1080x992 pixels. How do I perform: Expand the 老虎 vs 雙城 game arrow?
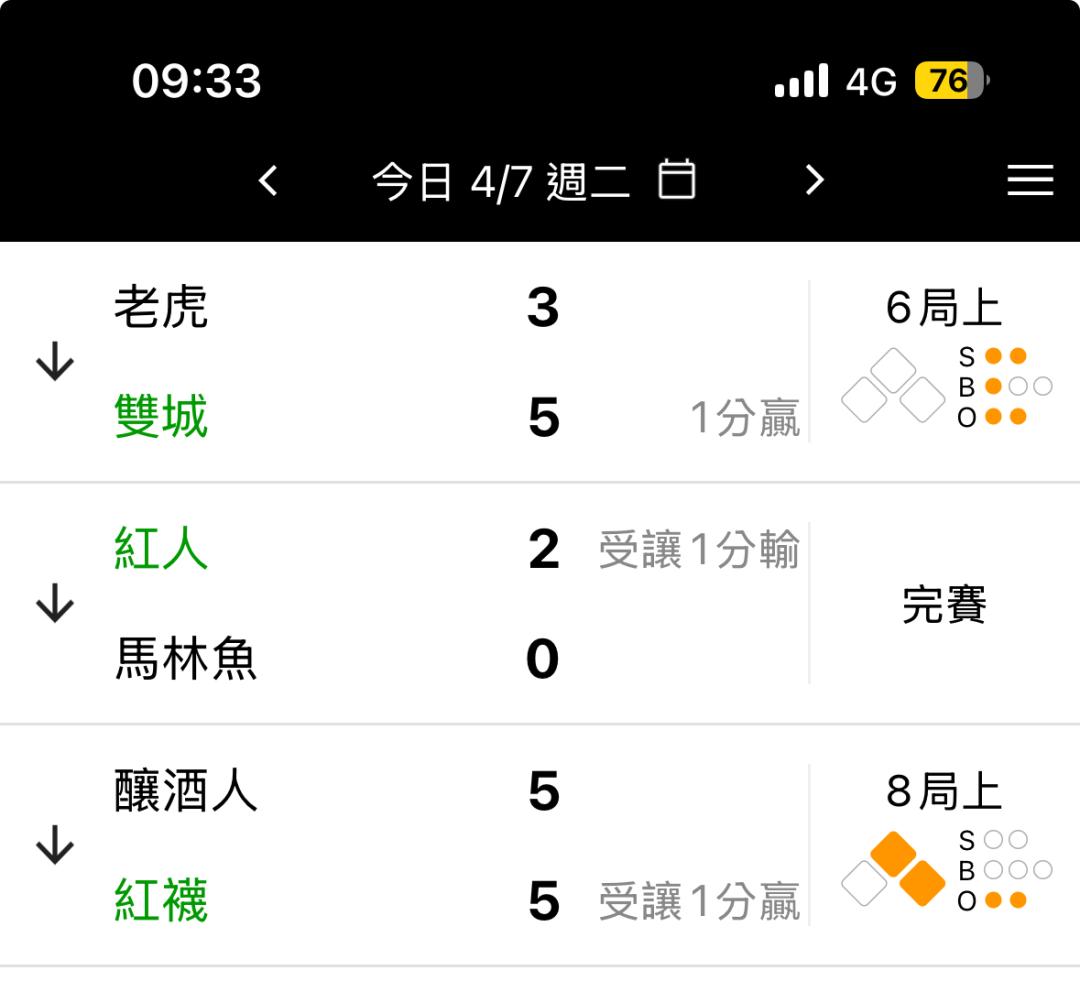point(54,362)
